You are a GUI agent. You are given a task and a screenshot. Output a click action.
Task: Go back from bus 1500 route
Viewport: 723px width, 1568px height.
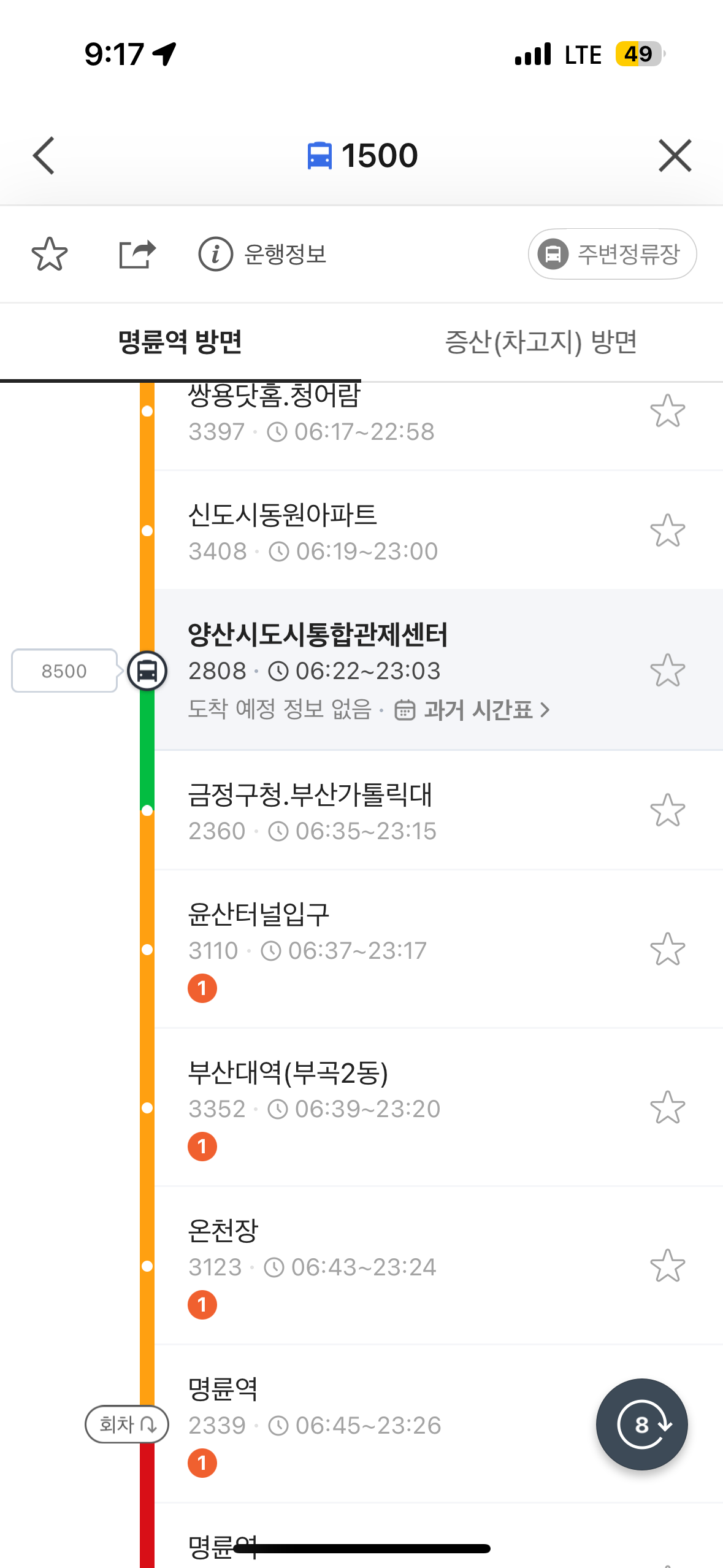click(44, 156)
